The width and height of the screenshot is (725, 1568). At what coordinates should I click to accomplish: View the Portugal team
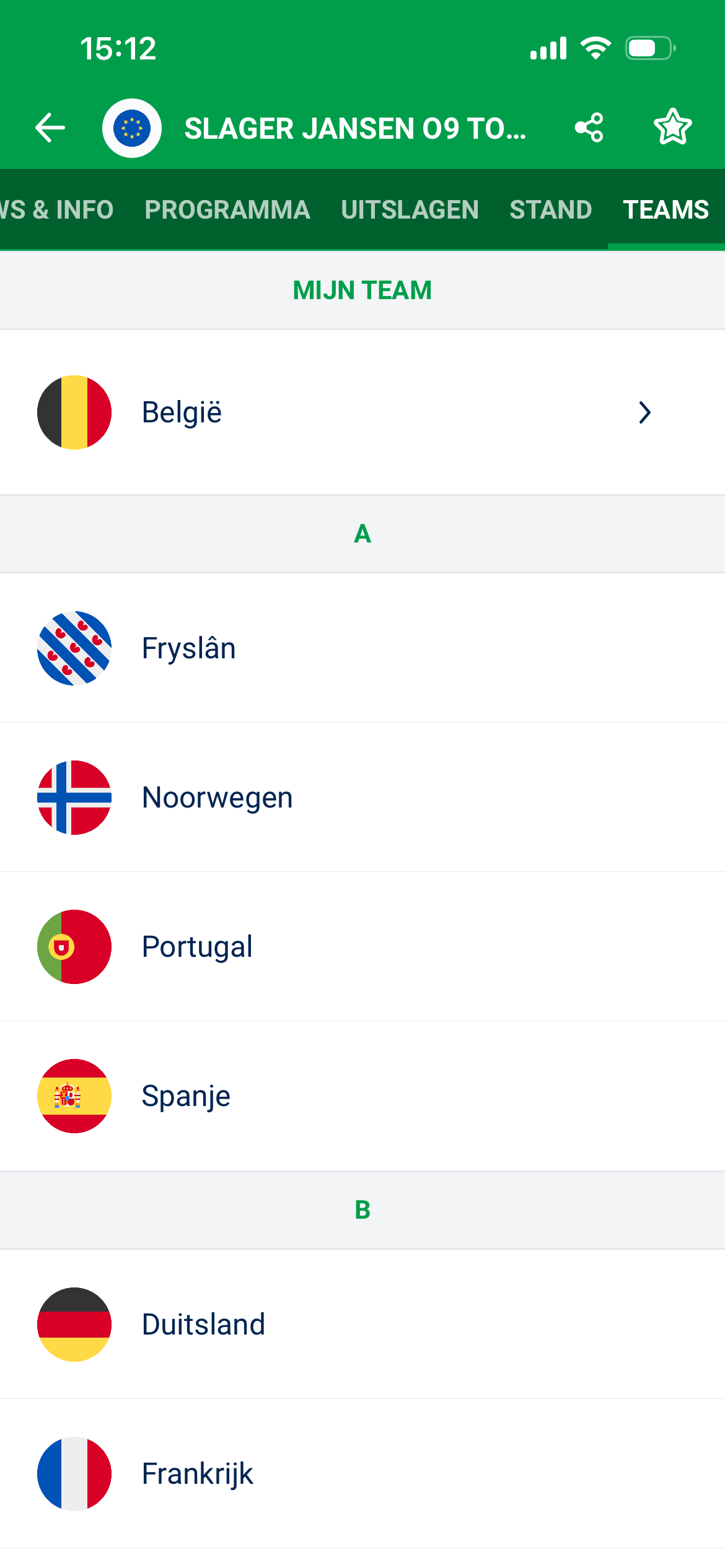pos(362,947)
